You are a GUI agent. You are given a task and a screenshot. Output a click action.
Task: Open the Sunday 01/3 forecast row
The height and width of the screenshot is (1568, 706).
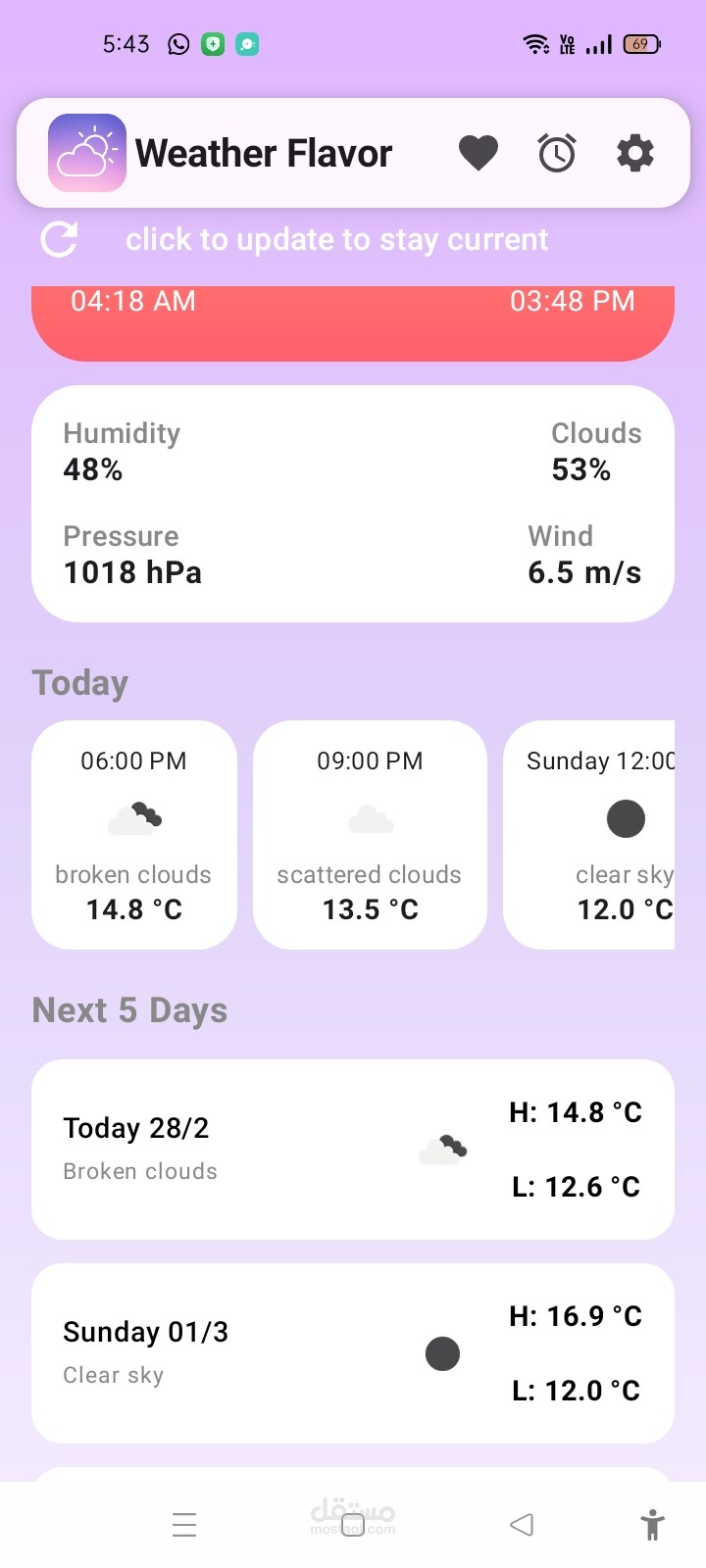click(353, 1352)
